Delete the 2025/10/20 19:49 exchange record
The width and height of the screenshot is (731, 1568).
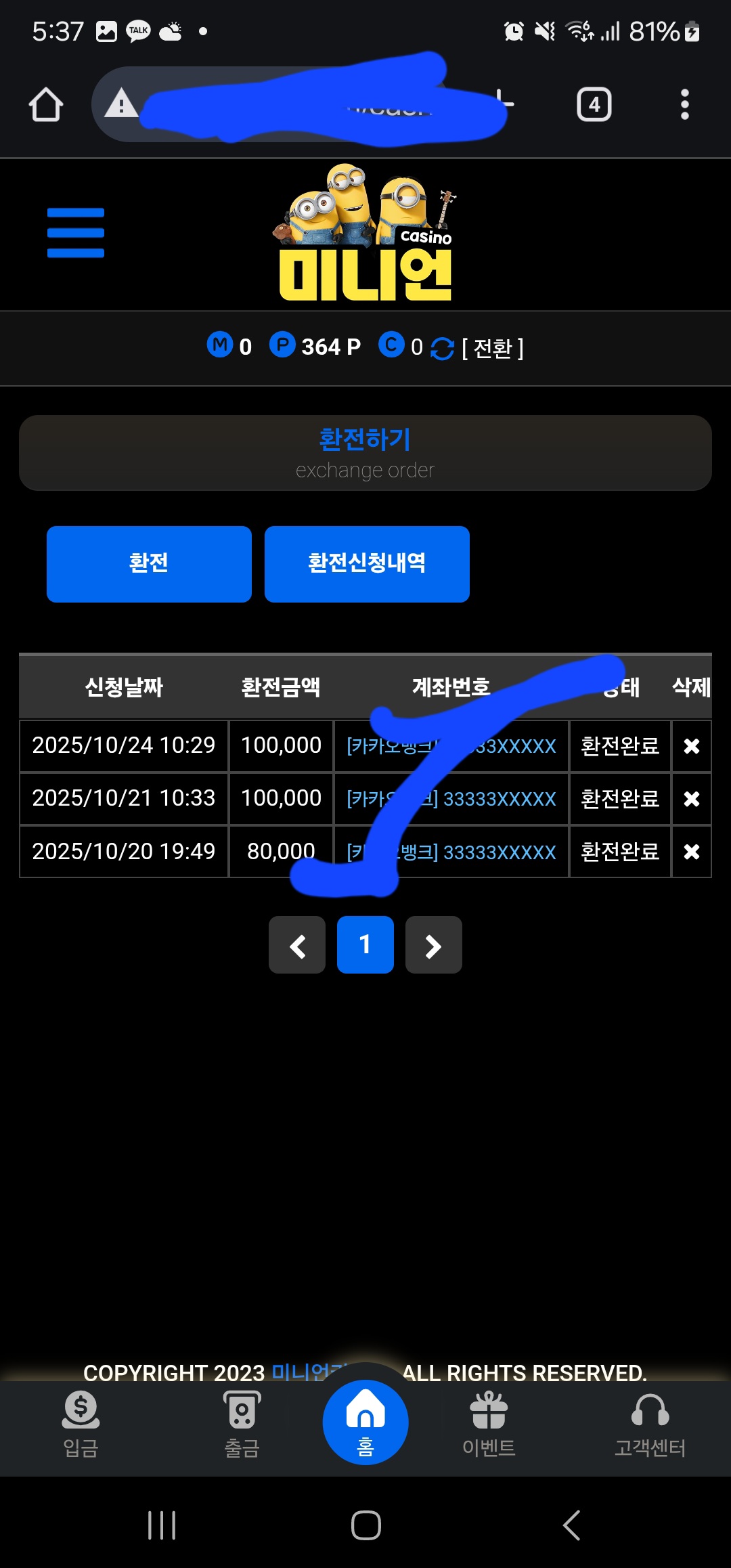point(691,852)
